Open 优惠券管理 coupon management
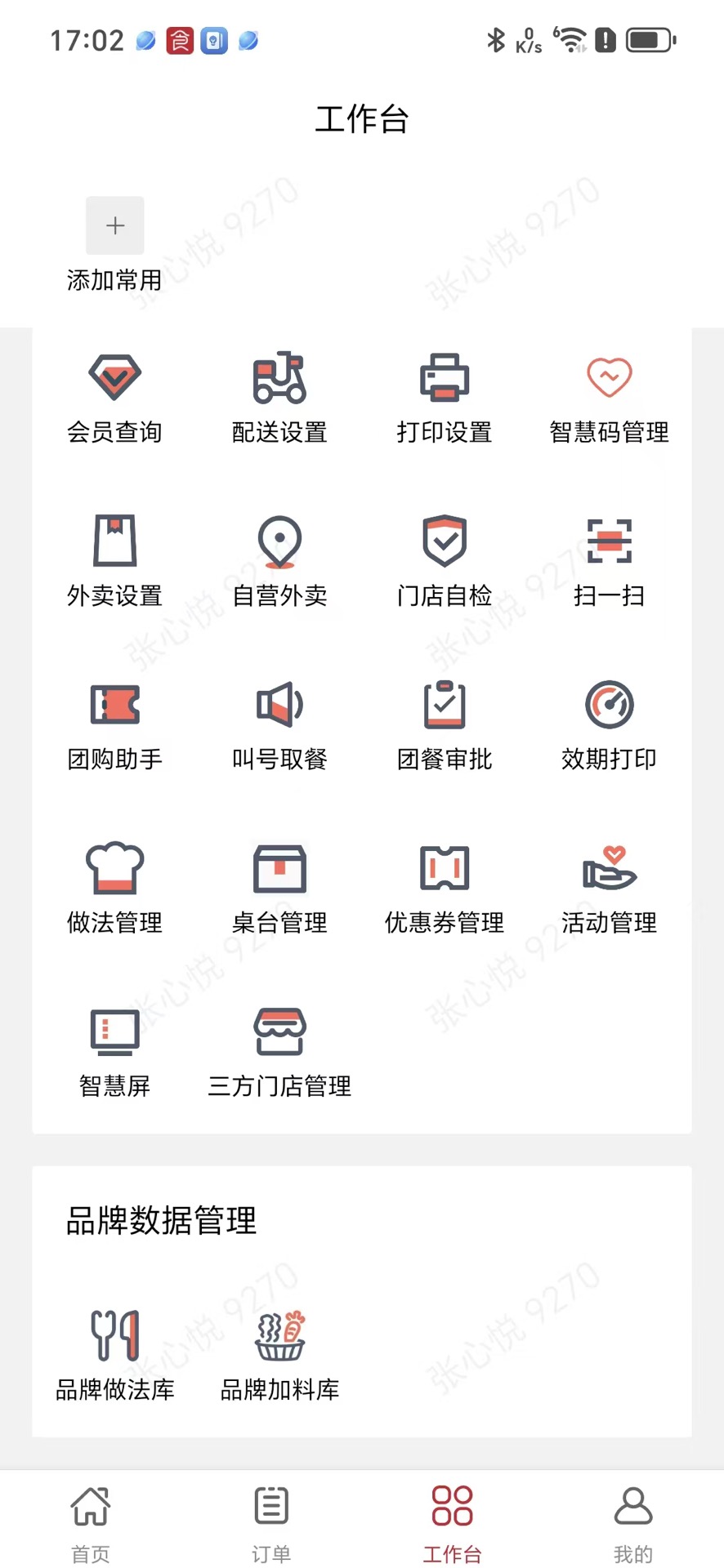The height and width of the screenshot is (1568, 724). (x=444, y=888)
